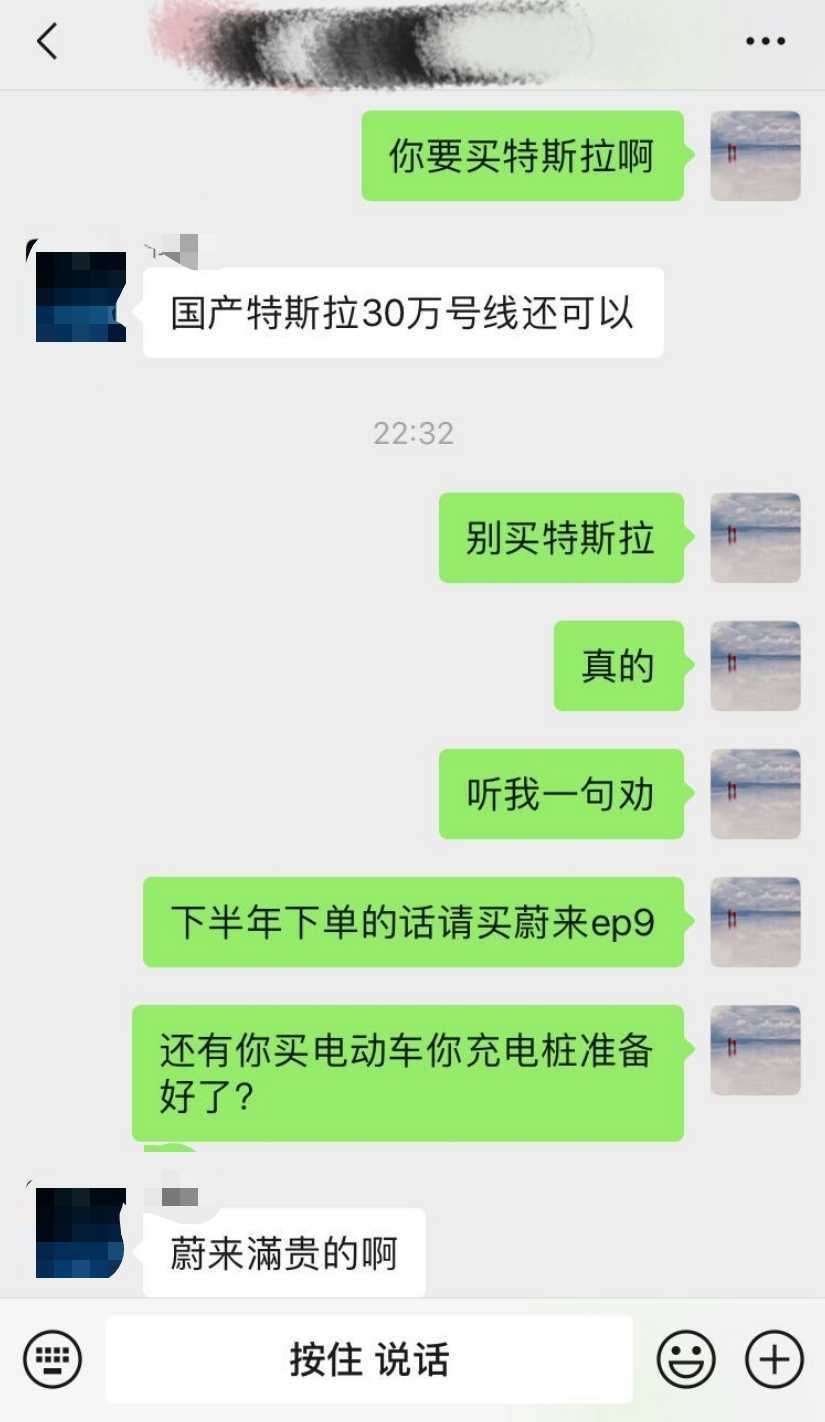
Task: Open the emoji sticker panel
Action: pyautogui.click(x=686, y=1359)
